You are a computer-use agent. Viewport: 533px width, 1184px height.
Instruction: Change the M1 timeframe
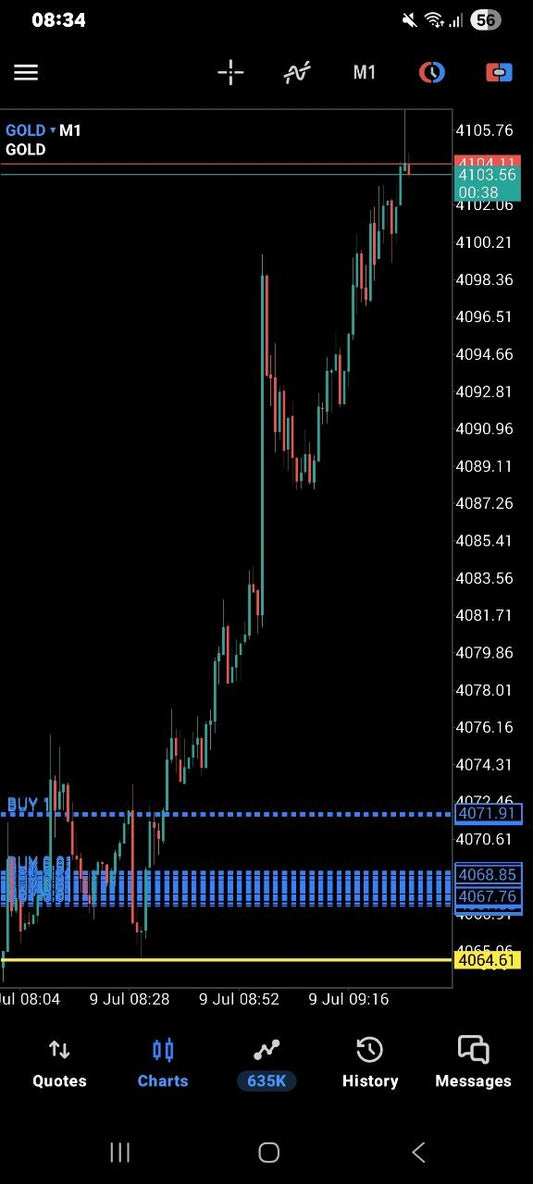[365, 72]
